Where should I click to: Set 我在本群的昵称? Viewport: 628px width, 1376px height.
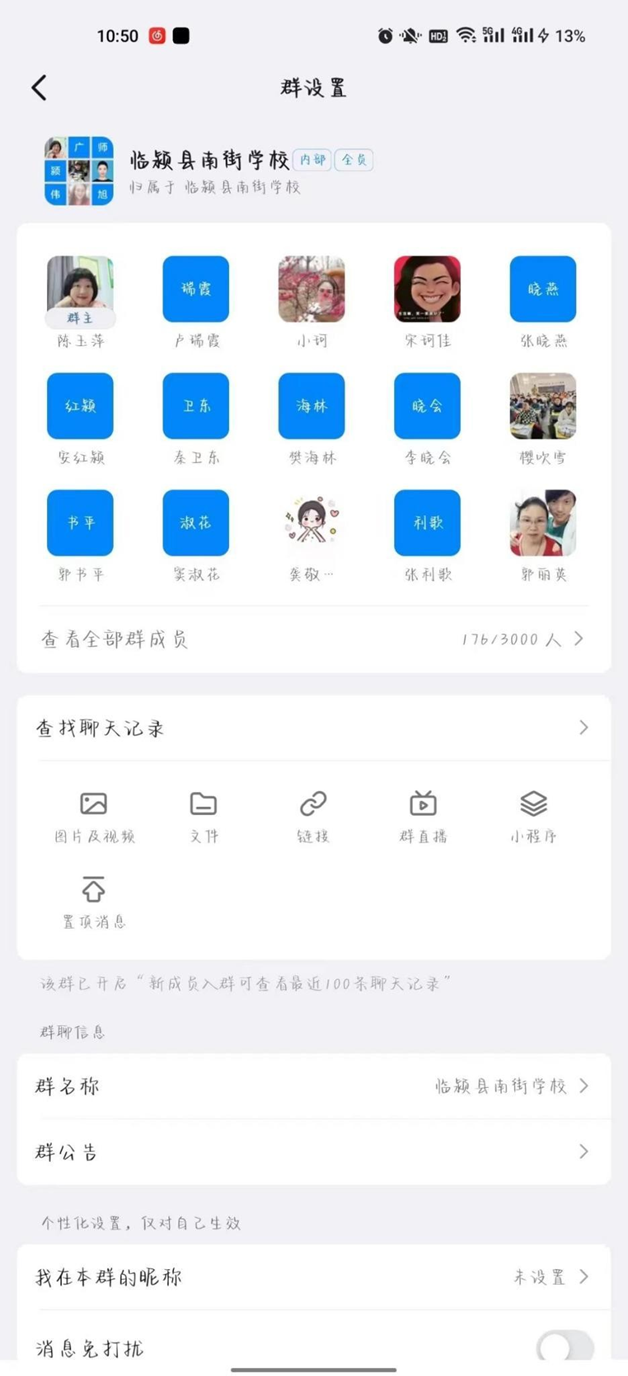313,1277
